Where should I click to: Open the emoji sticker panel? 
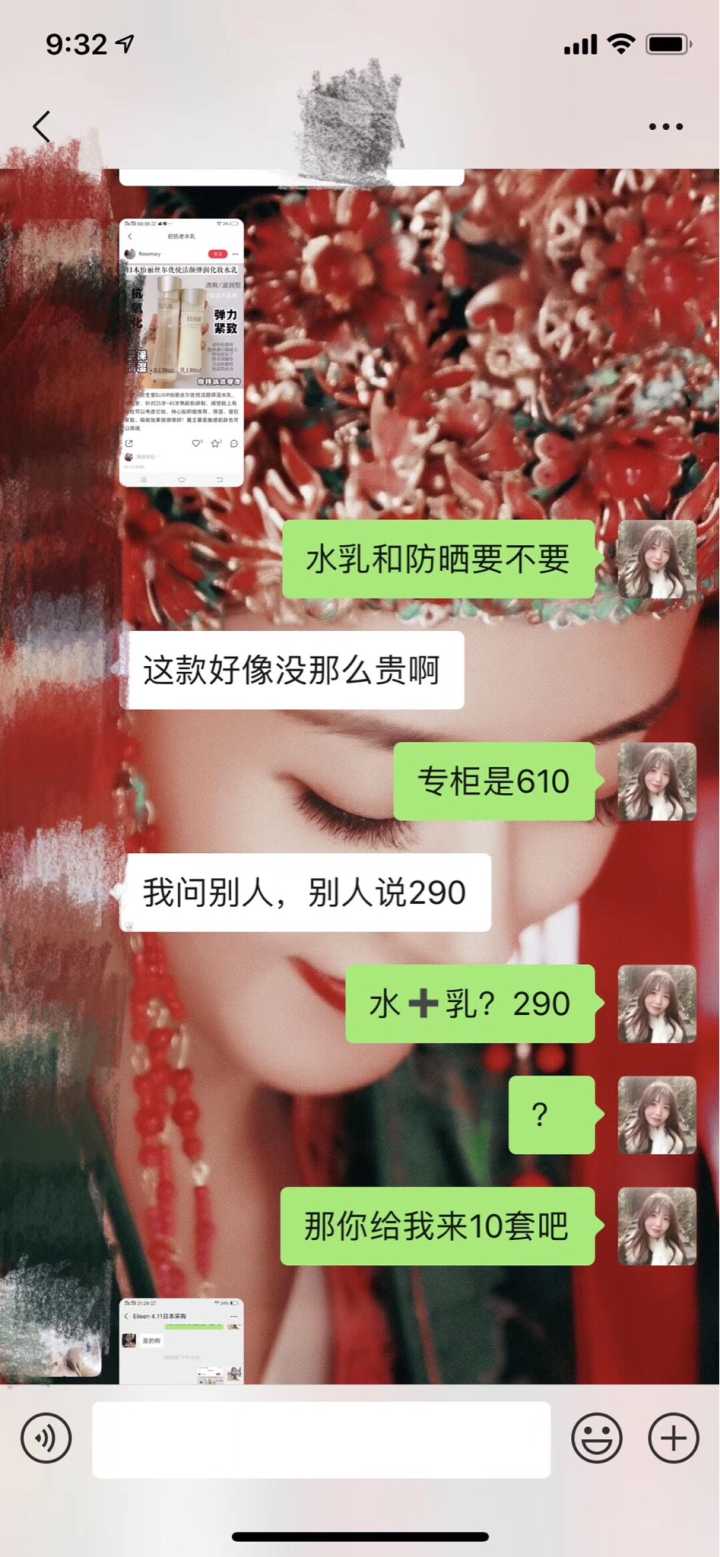(596, 1440)
